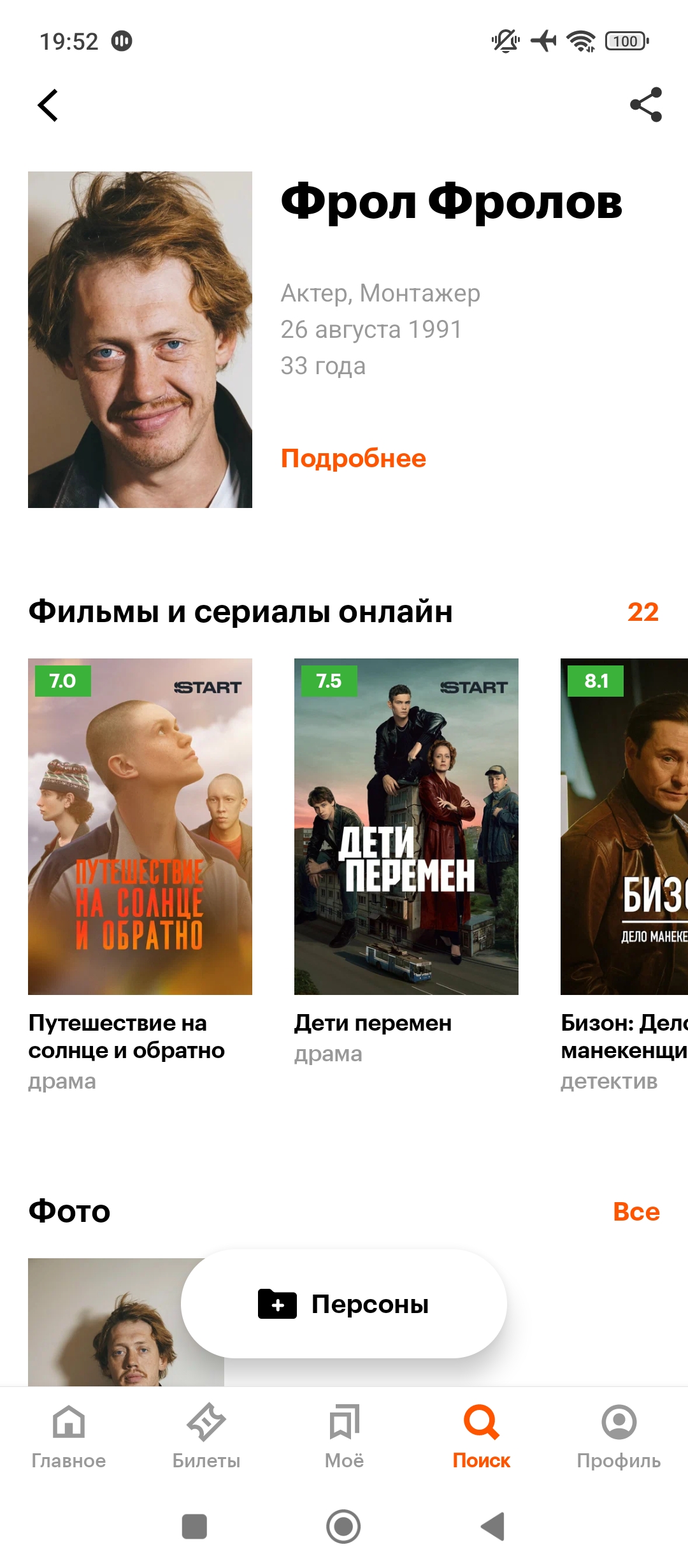Open recent apps via the square button
The width and height of the screenshot is (688, 1568).
(194, 1527)
